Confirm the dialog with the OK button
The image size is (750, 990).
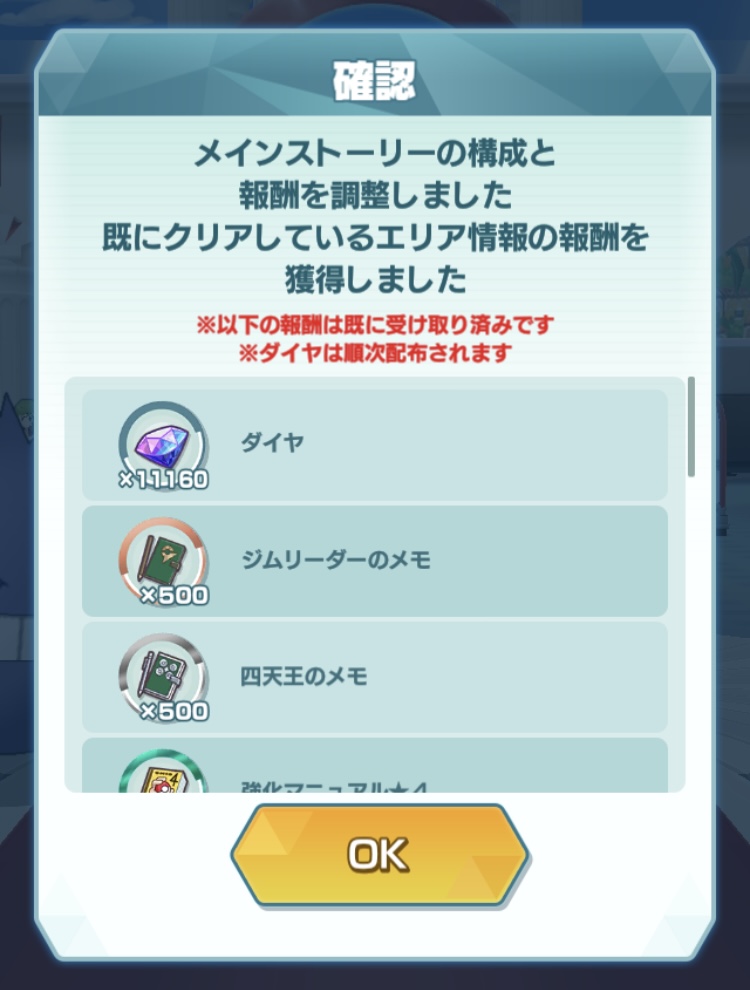[x=379, y=855]
